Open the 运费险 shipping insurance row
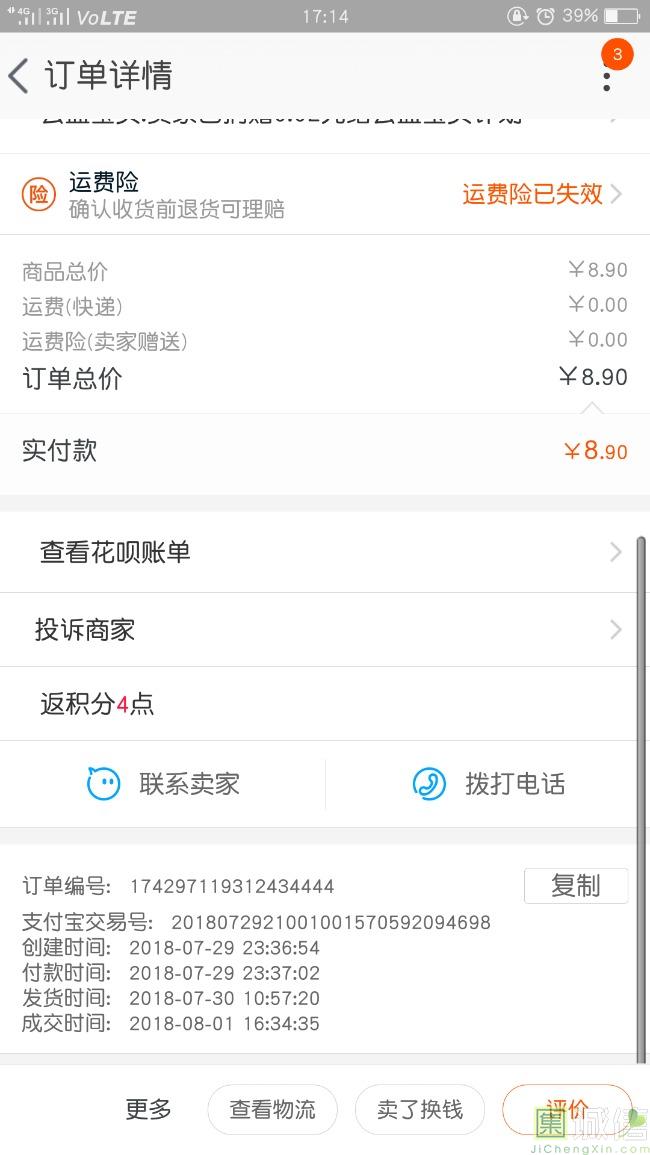This screenshot has width=650, height=1155. pyautogui.click(x=324, y=194)
